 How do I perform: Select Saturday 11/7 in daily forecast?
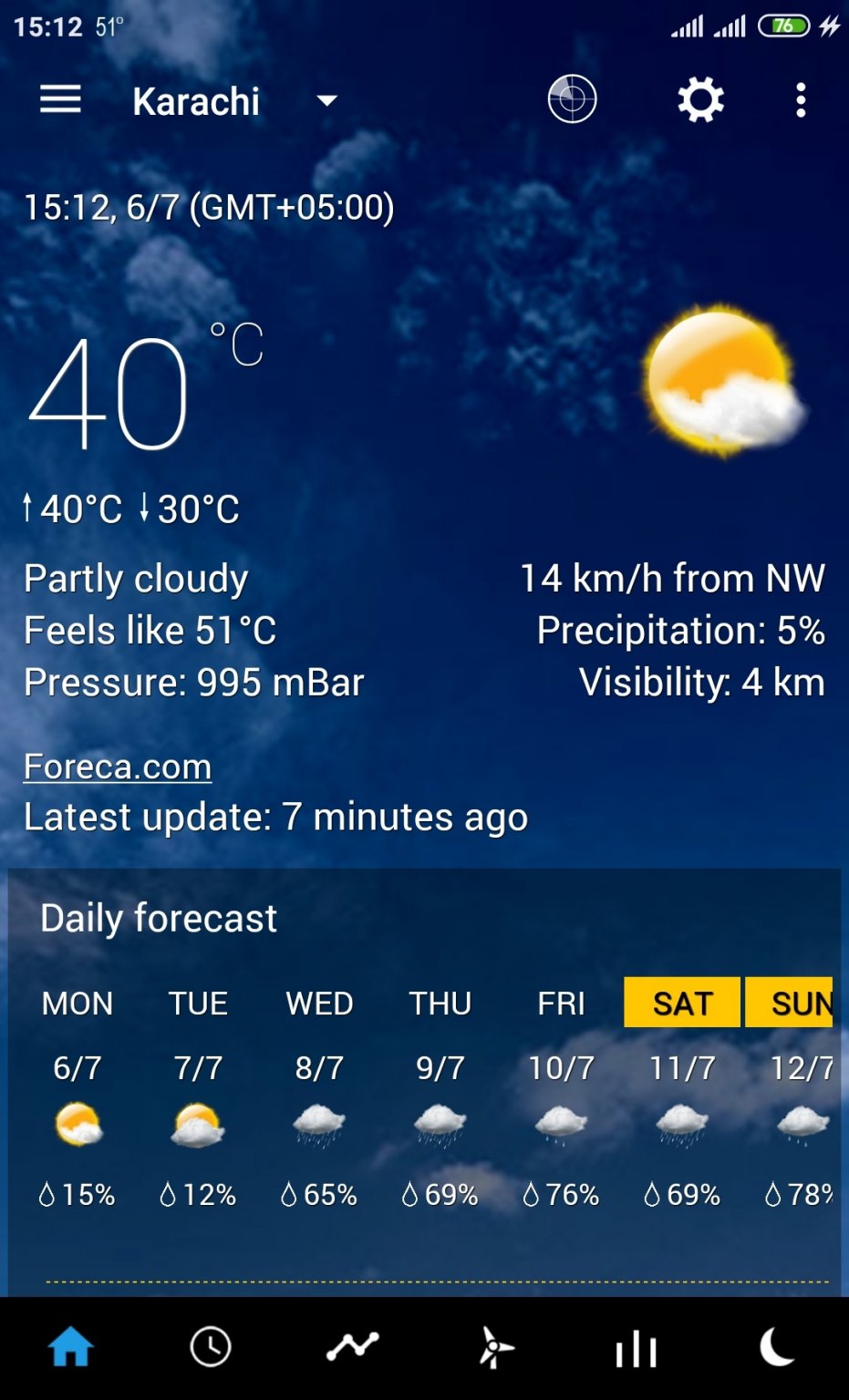pos(681,1094)
